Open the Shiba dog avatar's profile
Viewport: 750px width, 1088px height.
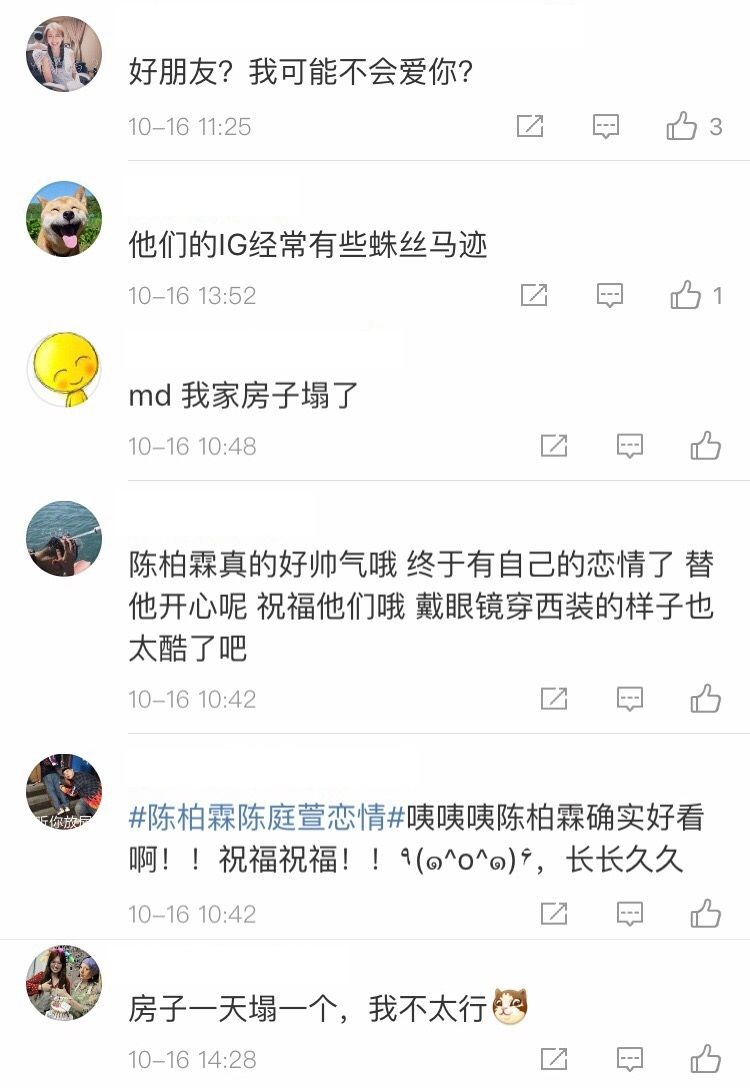tap(64, 219)
